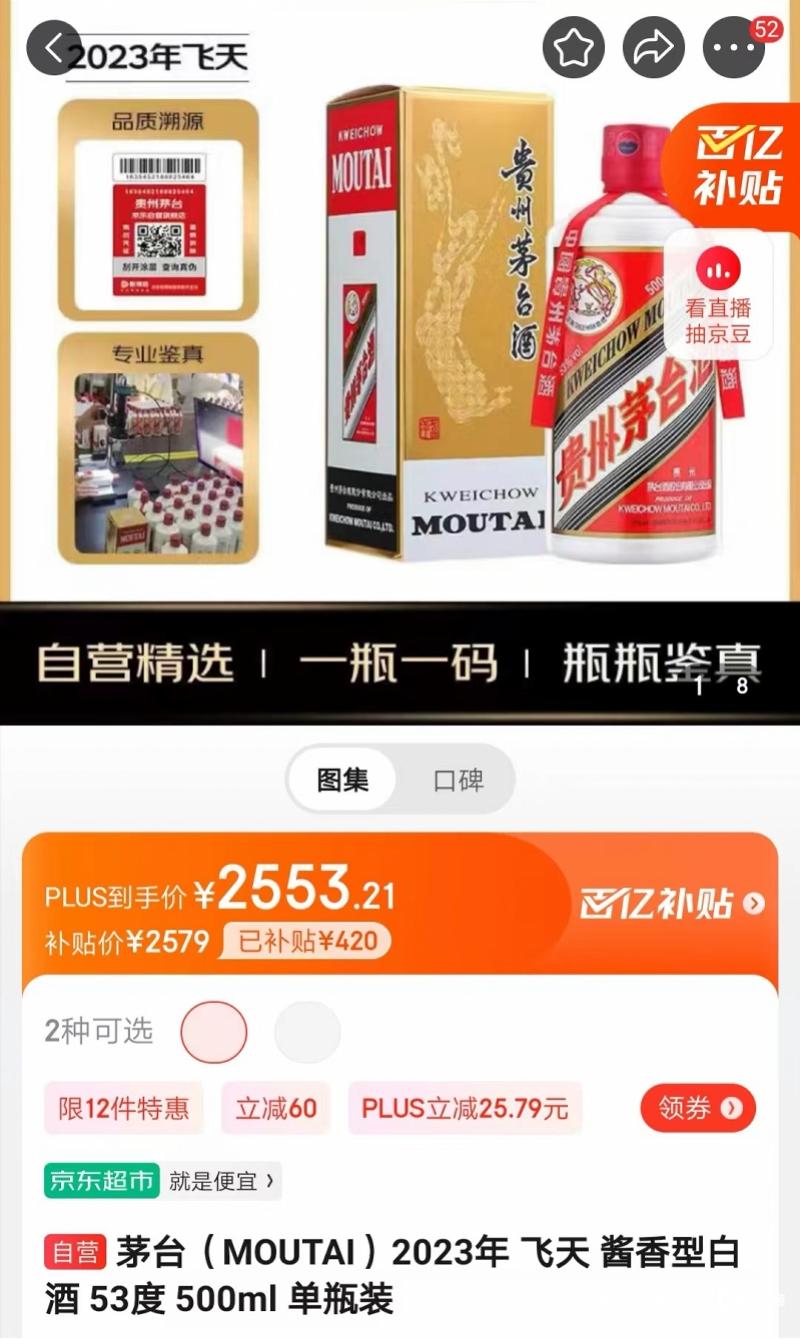Open the overflow menu with the 52 badge
Viewport: 800px width, 1339px height.
[x=734, y=47]
